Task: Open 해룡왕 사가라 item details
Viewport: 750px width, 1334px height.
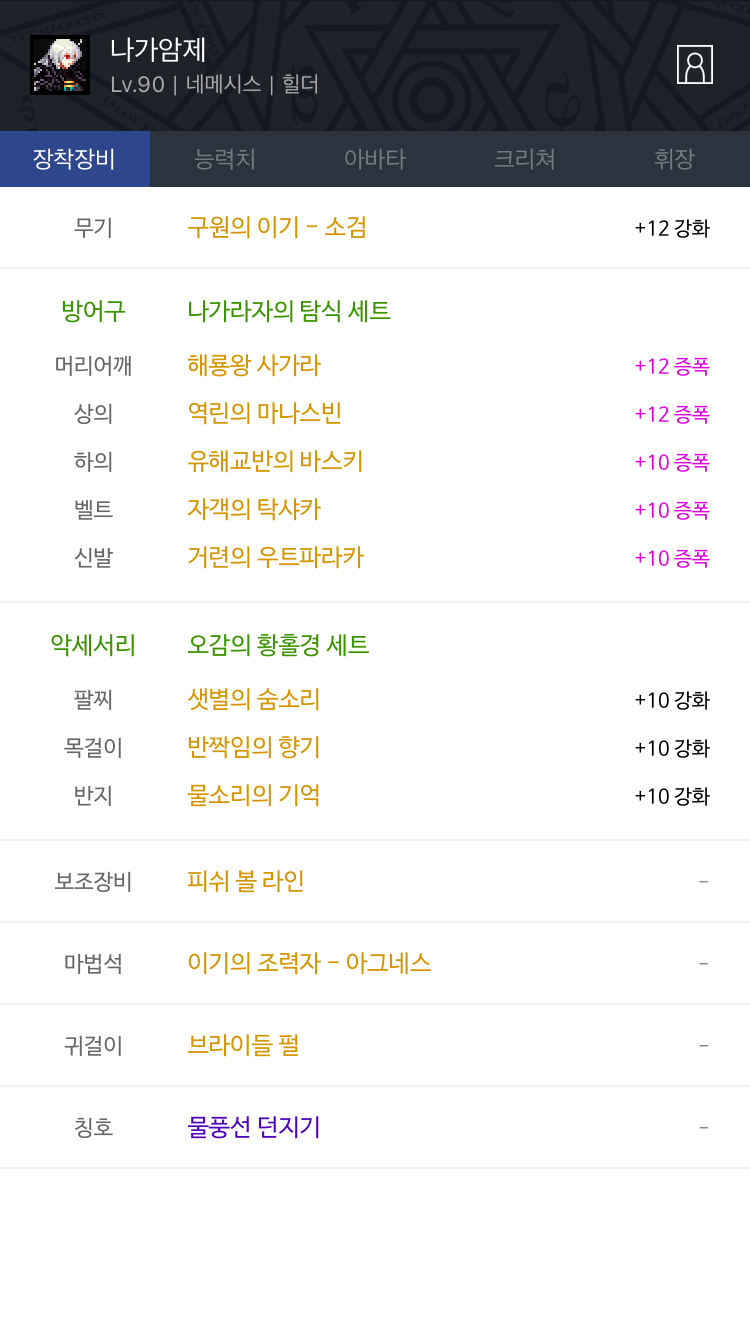Action: (254, 365)
